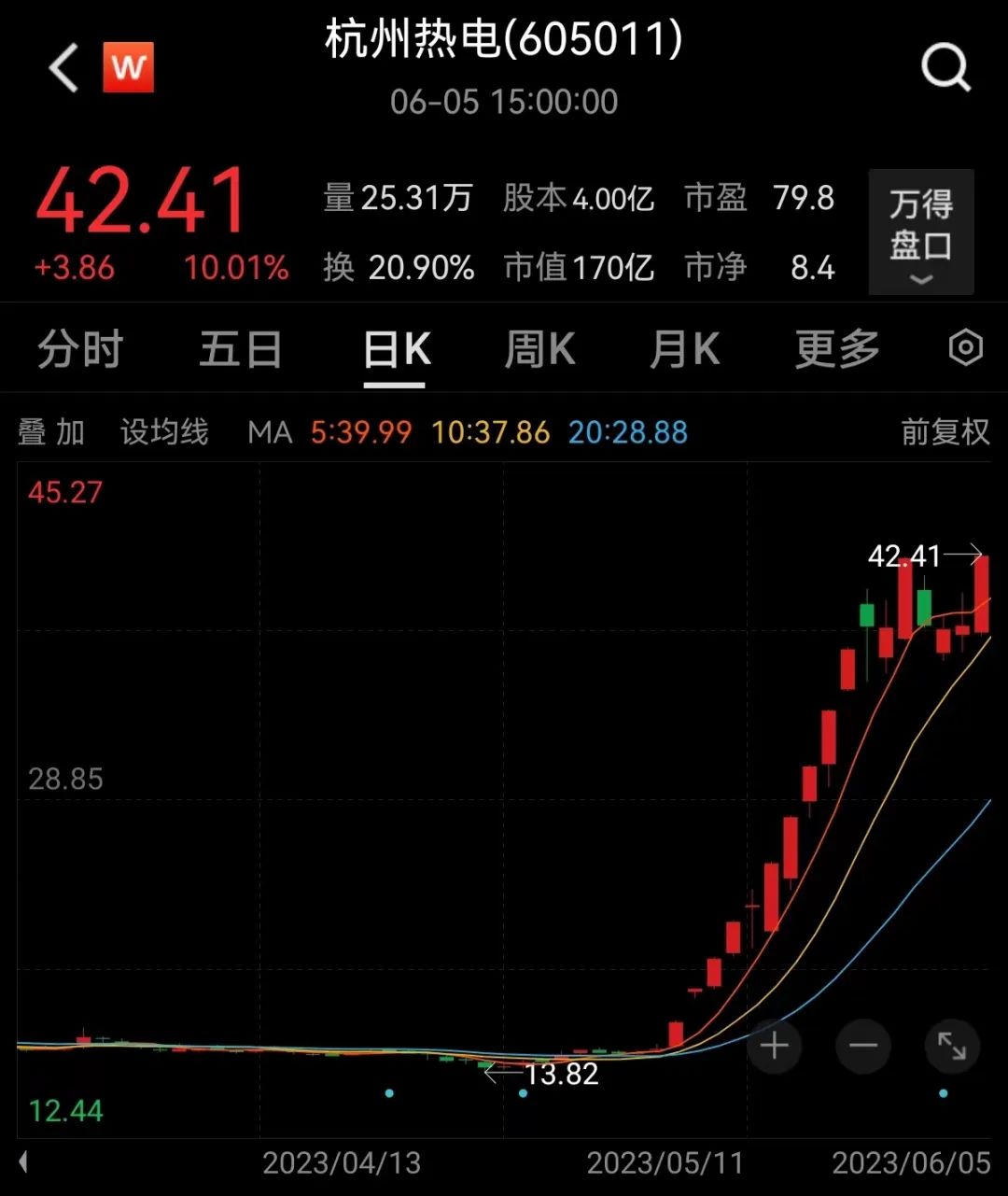Go back using the left arrow
1008x1196 pixels.
[63, 69]
